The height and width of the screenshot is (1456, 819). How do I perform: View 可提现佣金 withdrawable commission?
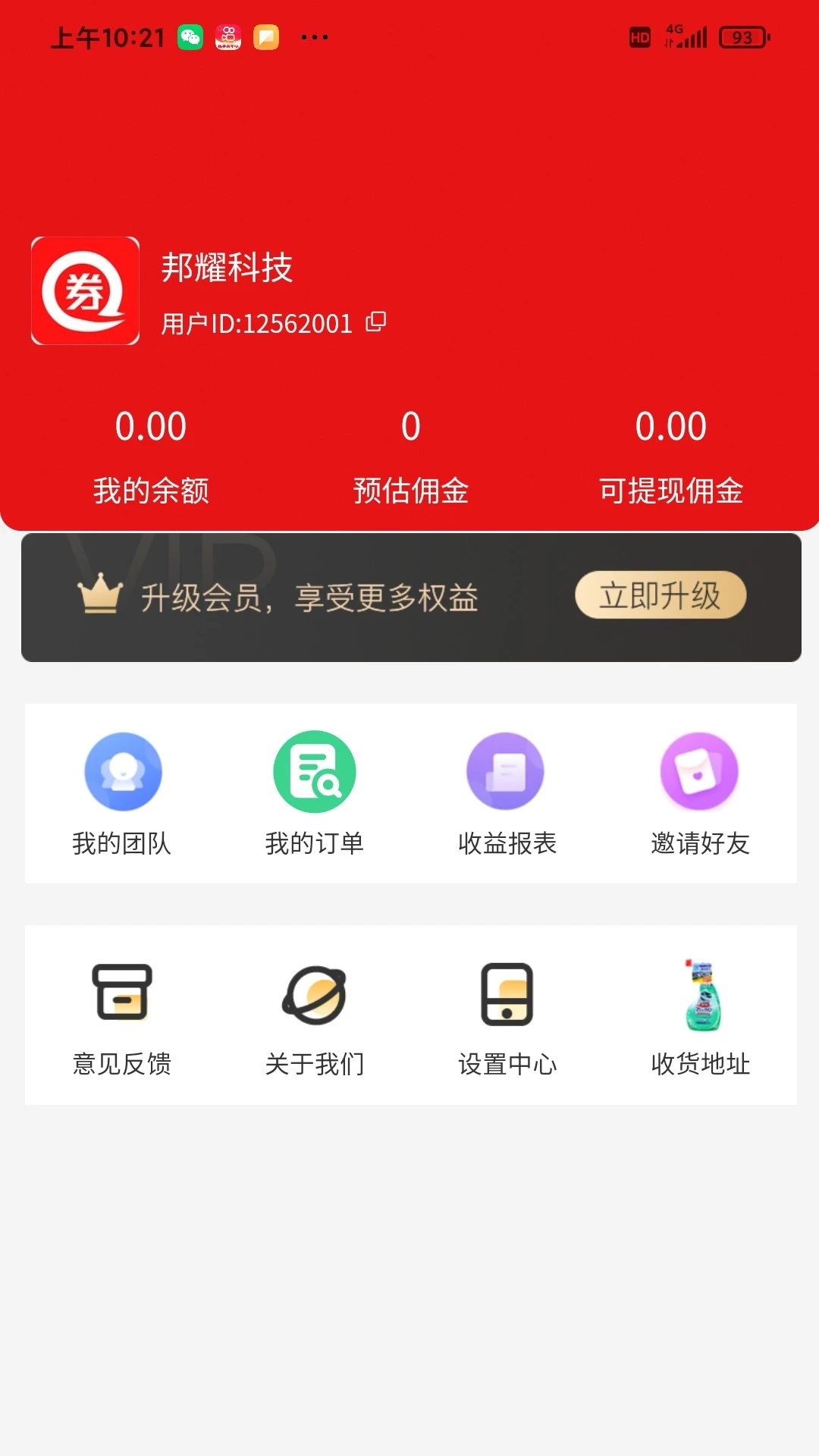670,426
